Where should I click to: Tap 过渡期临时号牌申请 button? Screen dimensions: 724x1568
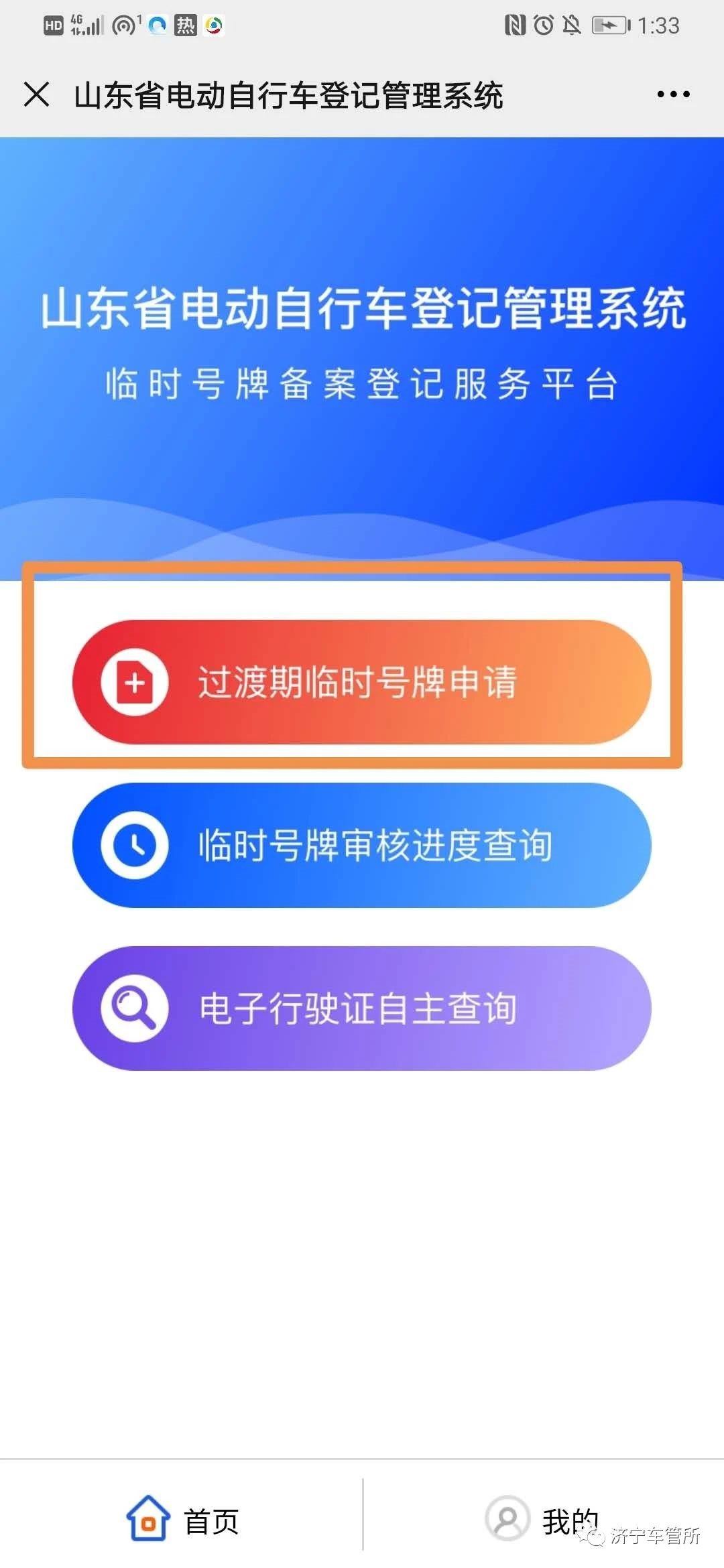(362, 682)
